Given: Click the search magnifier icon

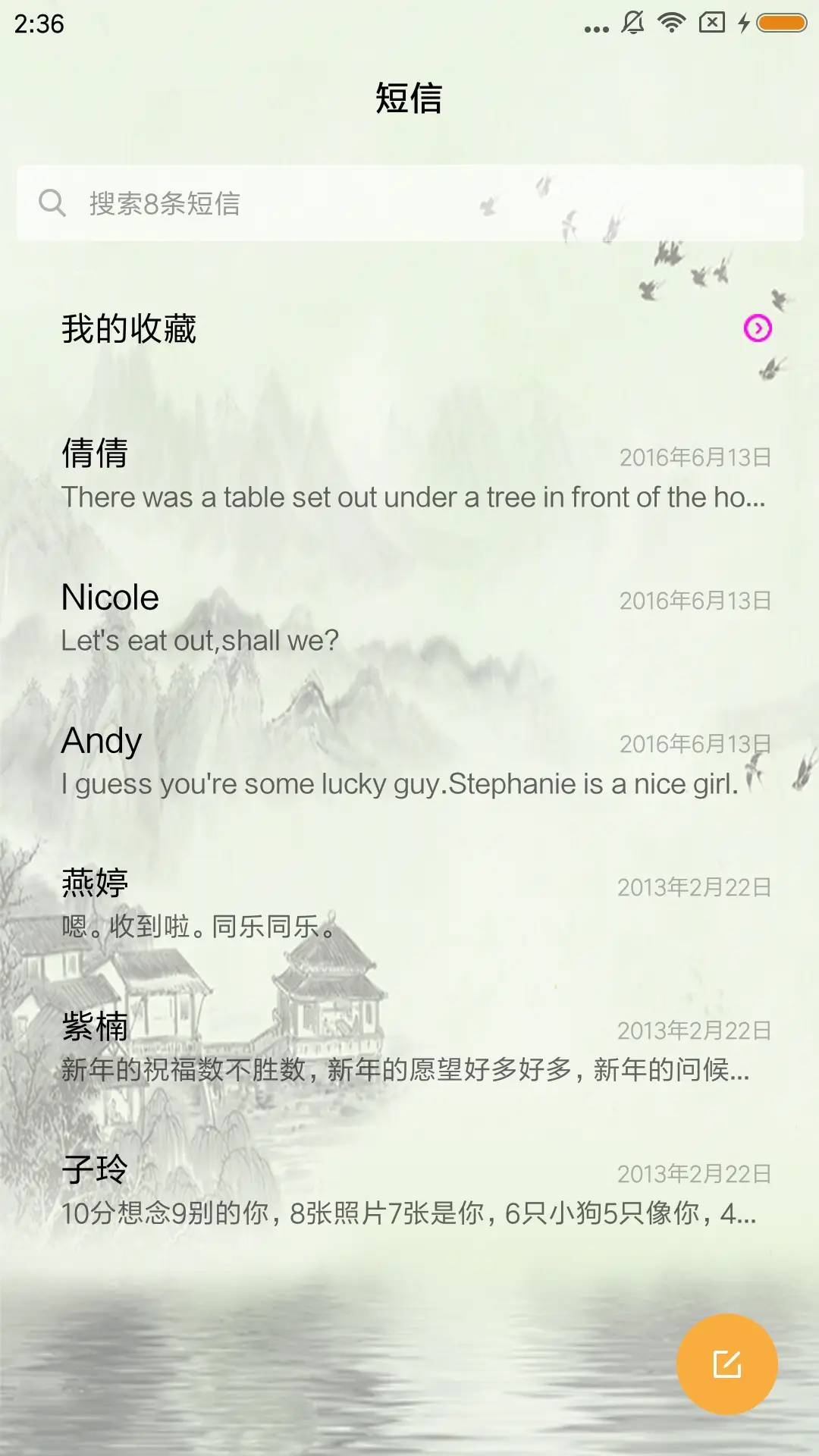Looking at the screenshot, I should [x=52, y=202].
